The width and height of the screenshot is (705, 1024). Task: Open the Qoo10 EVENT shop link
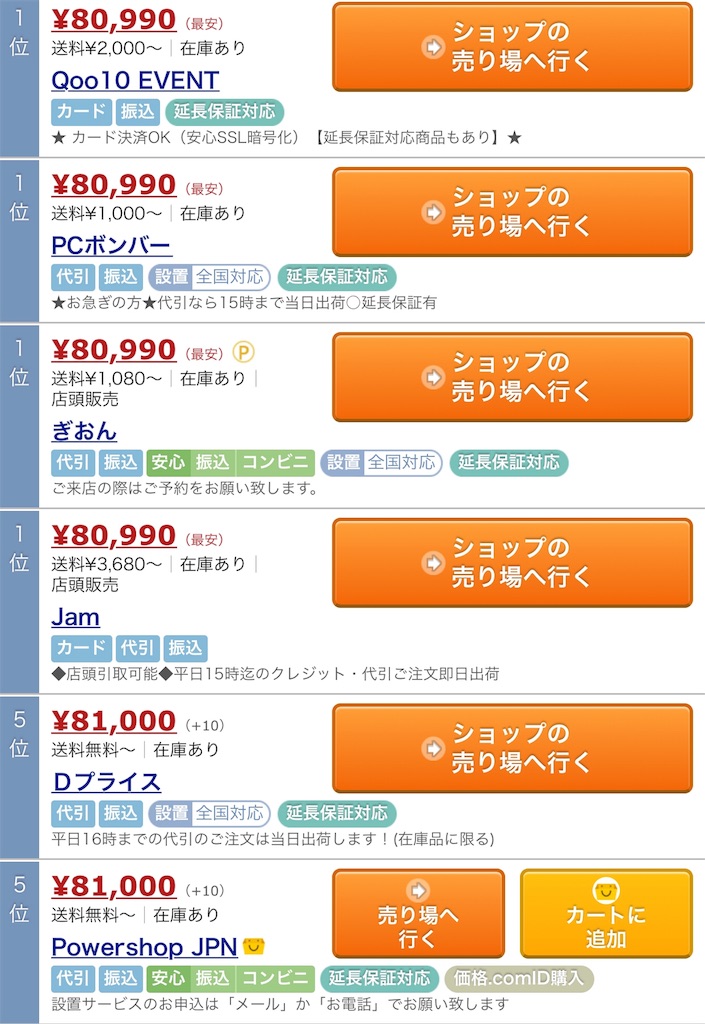coord(135,80)
